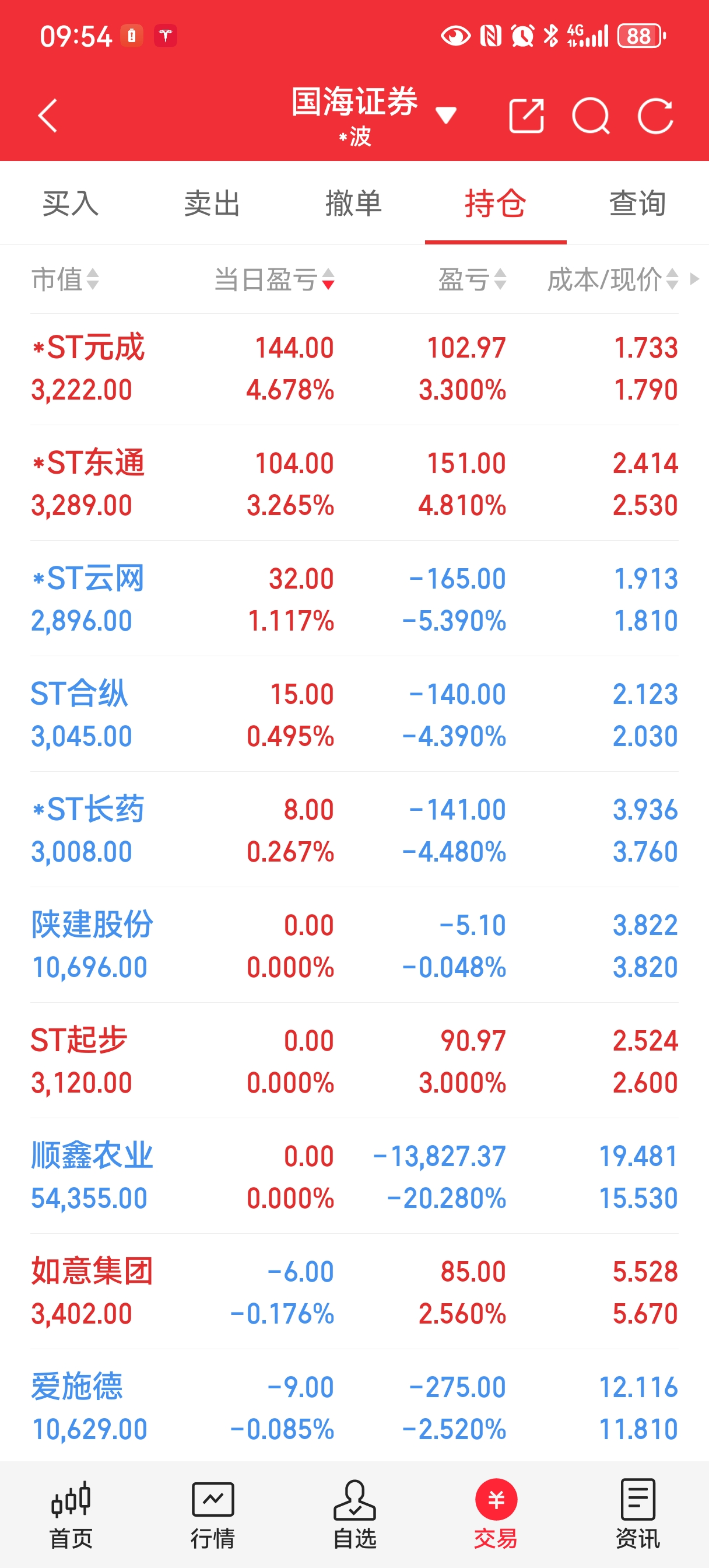
Task: Expand the 国海证券 account dropdown
Action: (446, 115)
